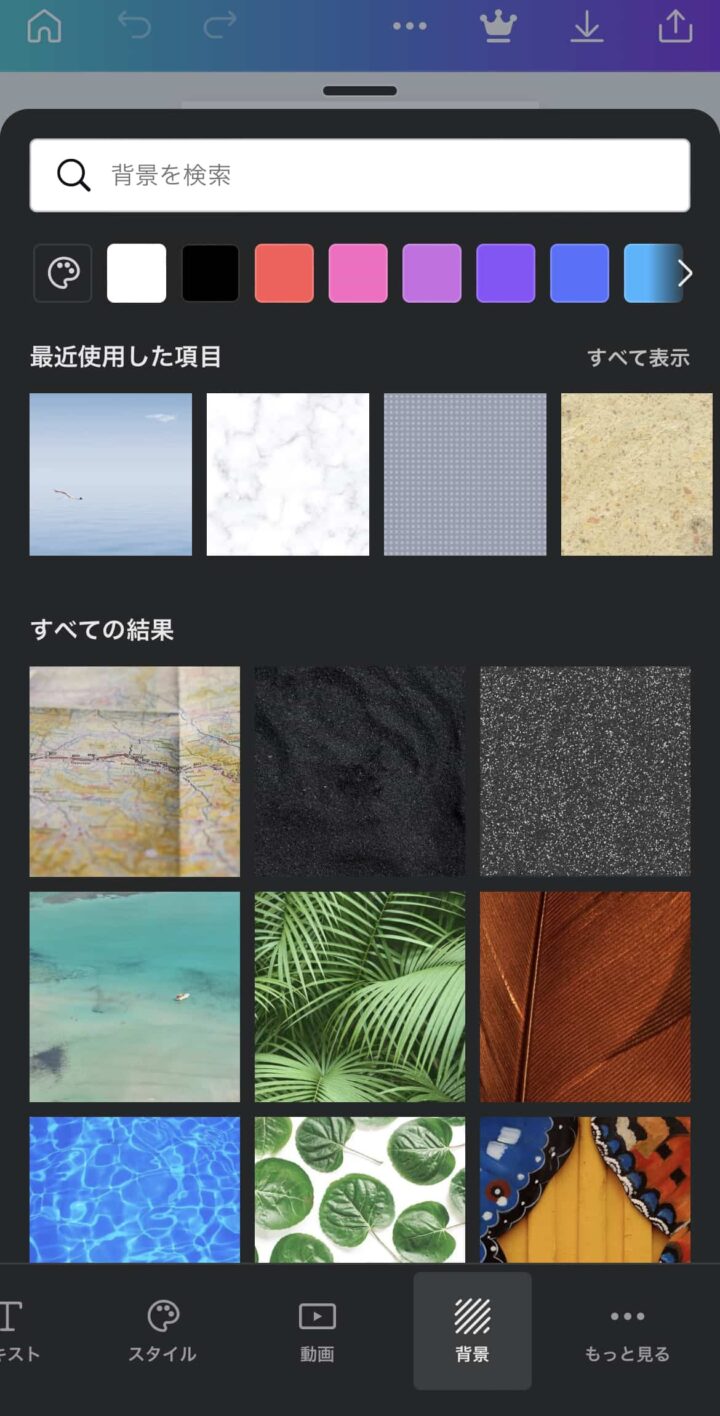Open the premium crown icon
Image resolution: width=720 pixels, height=1416 pixels.
coord(496,27)
